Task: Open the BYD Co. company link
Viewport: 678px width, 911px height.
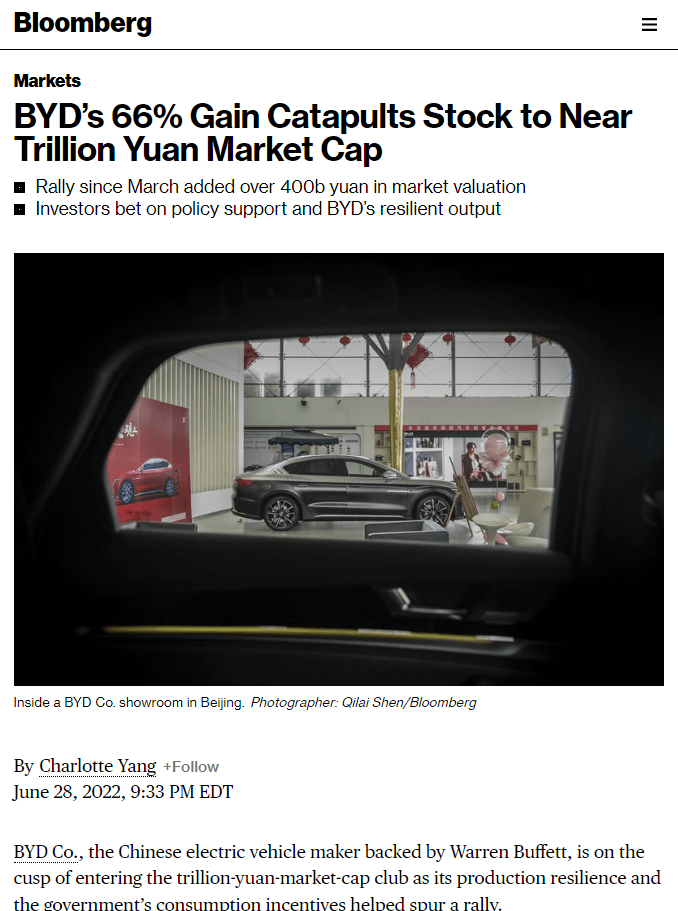Action: [46, 852]
